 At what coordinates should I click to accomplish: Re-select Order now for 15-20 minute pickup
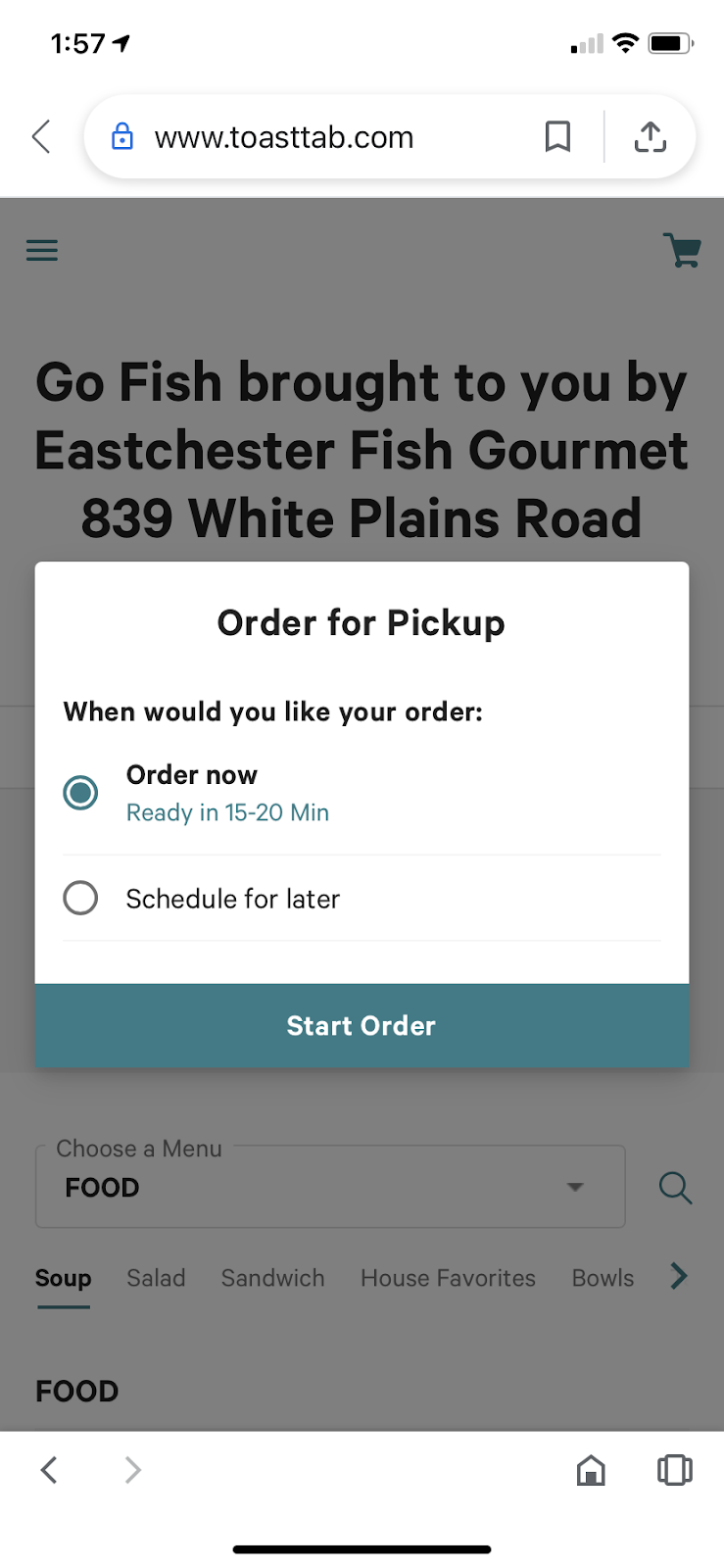pyautogui.click(x=80, y=792)
